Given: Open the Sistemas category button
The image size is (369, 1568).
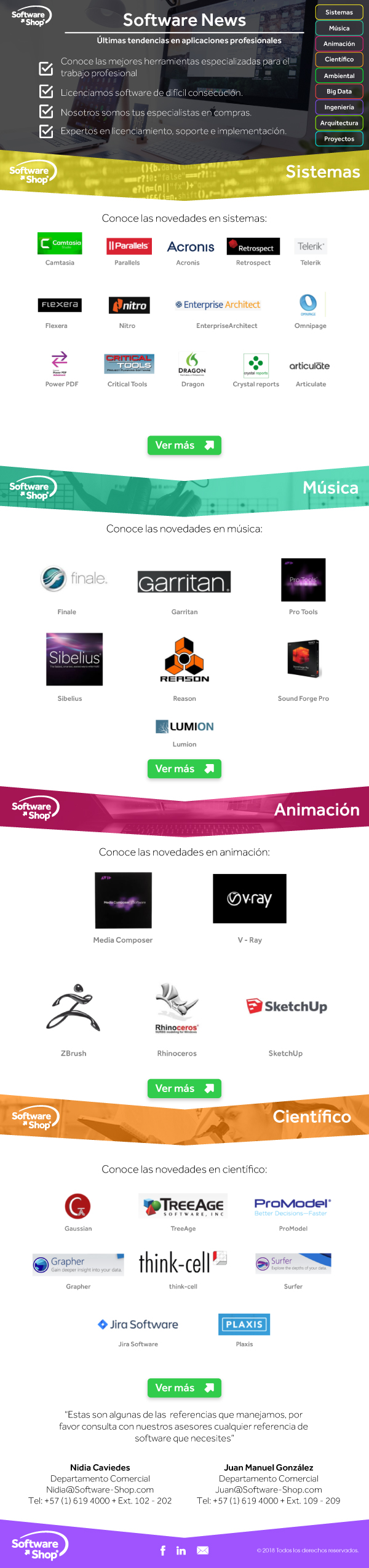Looking at the screenshot, I should tap(339, 12).
